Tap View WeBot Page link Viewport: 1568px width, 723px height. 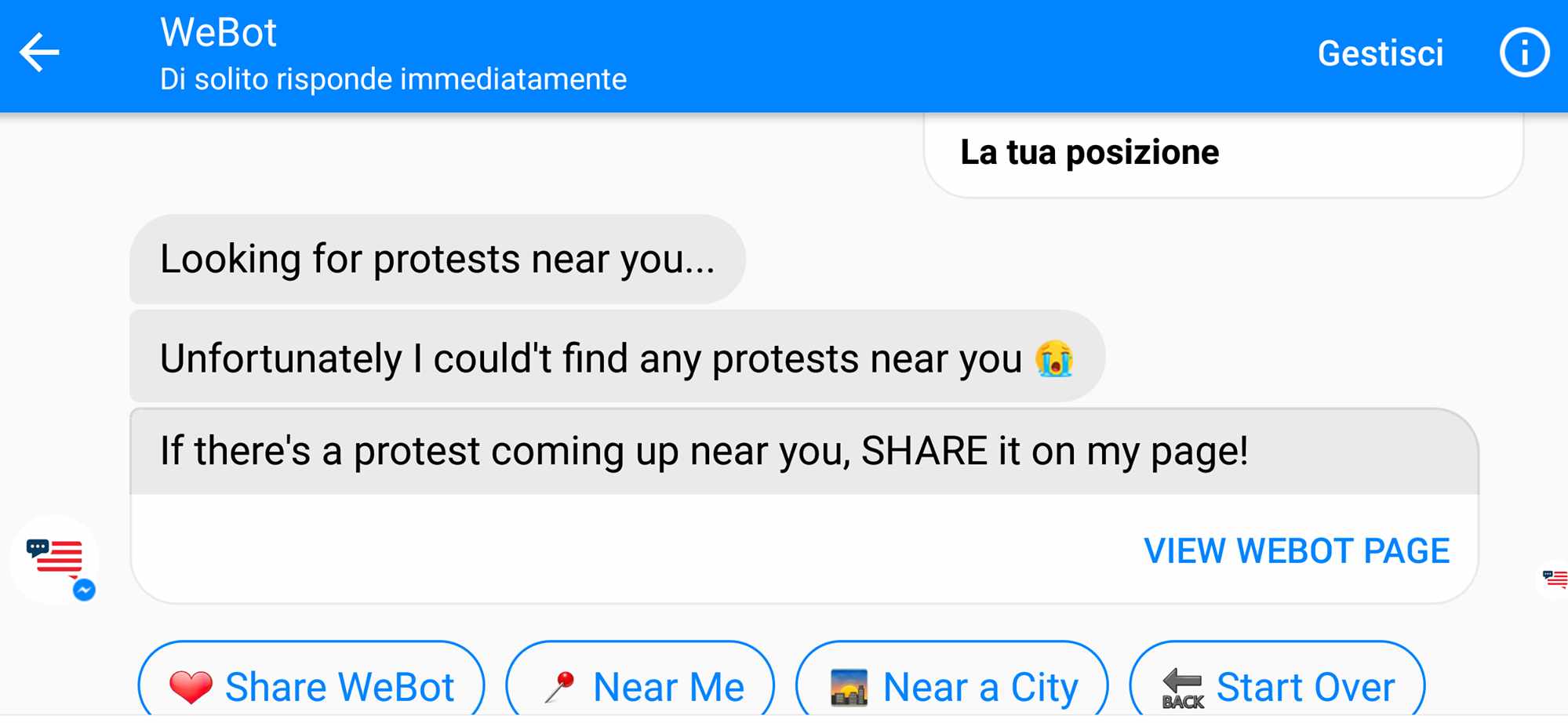click(1296, 550)
